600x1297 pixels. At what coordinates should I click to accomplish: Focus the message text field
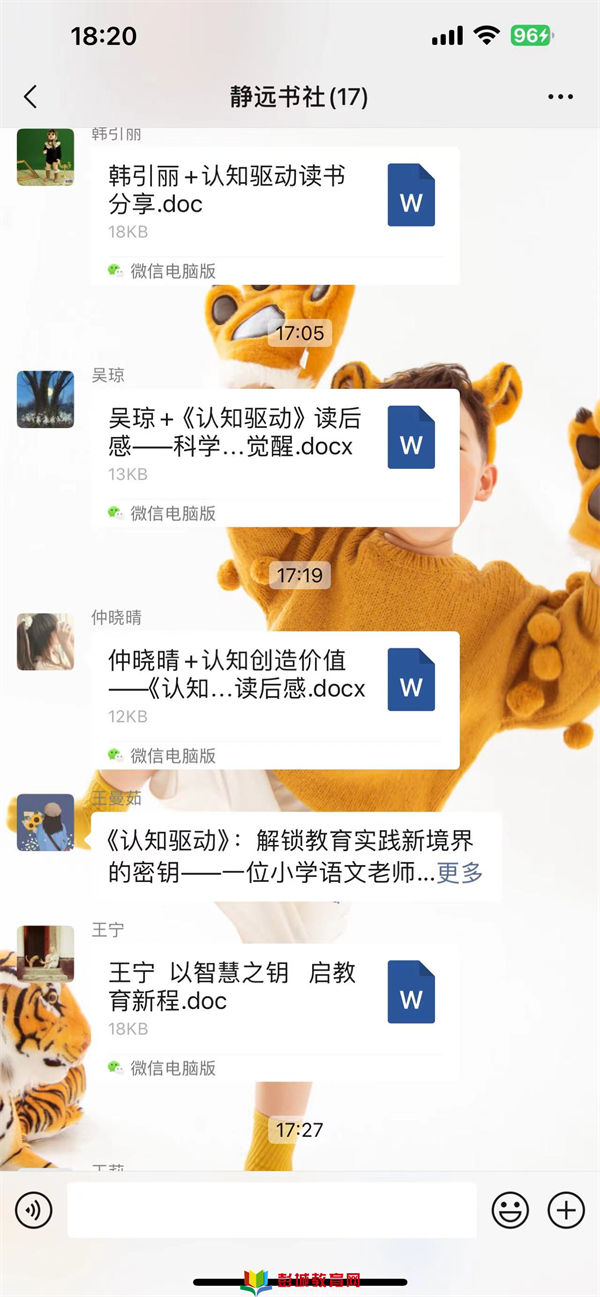pyautogui.click(x=271, y=1211)
